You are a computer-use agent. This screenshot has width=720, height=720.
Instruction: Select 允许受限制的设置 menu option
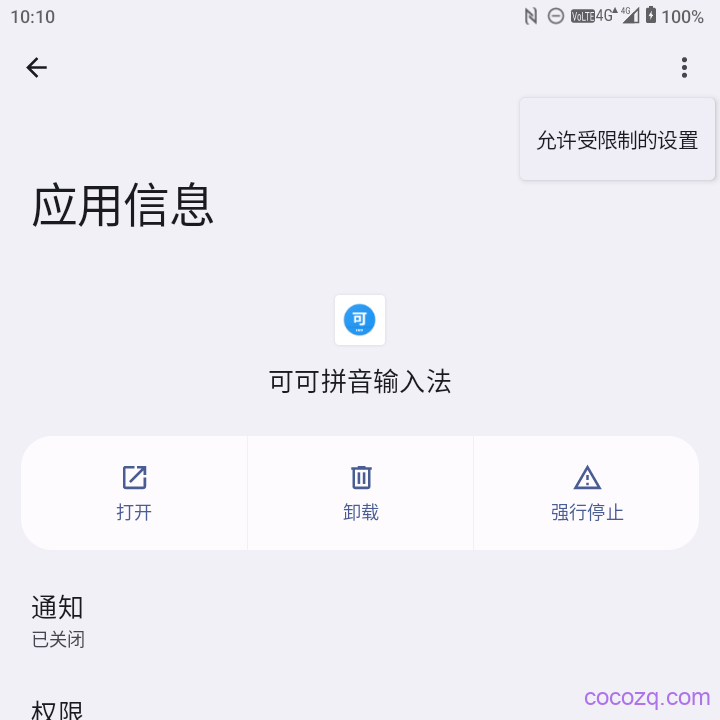[x=617, y=141]
